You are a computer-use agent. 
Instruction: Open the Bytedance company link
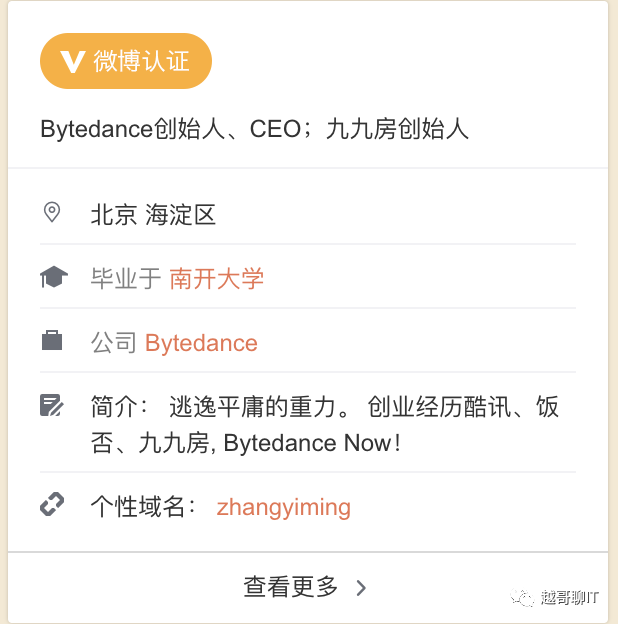coord(201,343)
